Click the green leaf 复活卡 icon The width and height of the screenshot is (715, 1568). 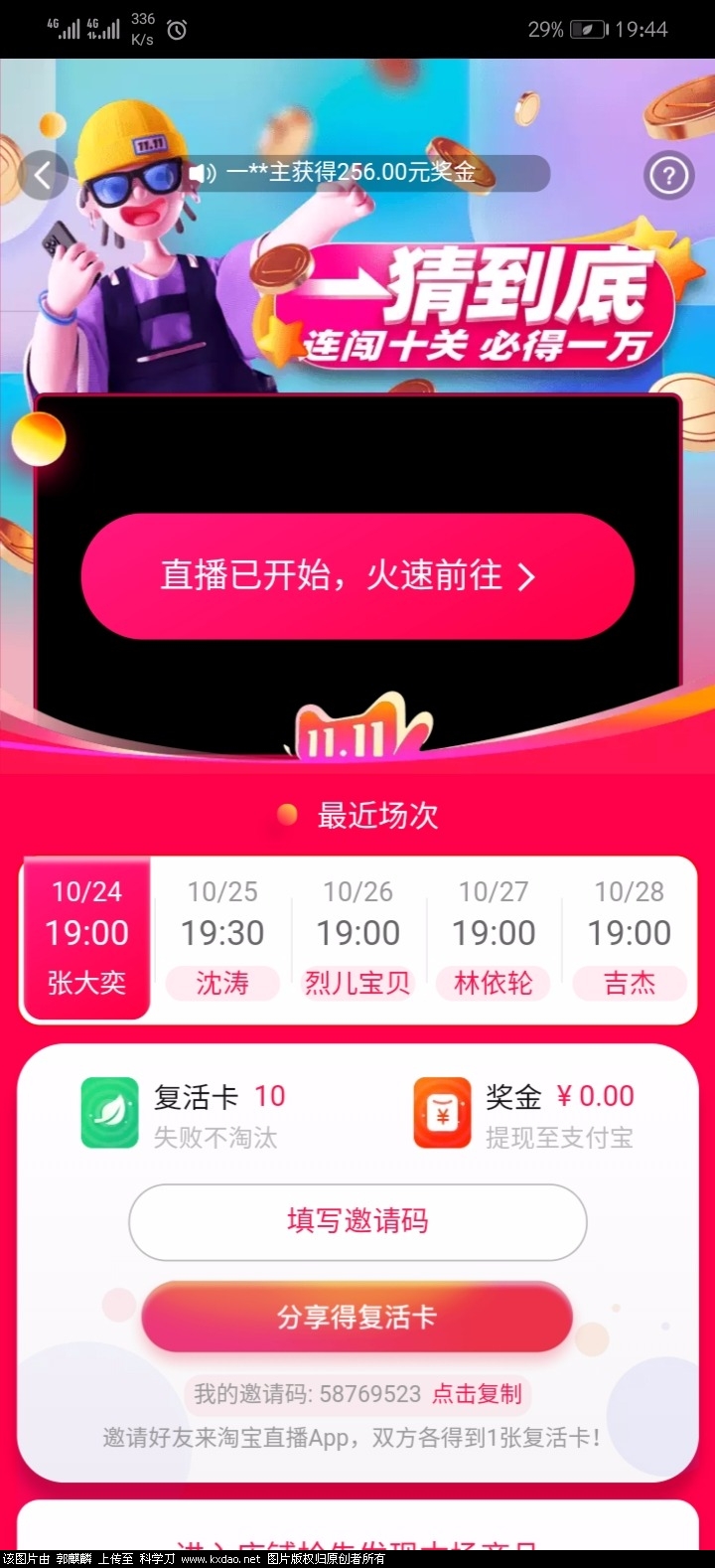coord(109,1112)
